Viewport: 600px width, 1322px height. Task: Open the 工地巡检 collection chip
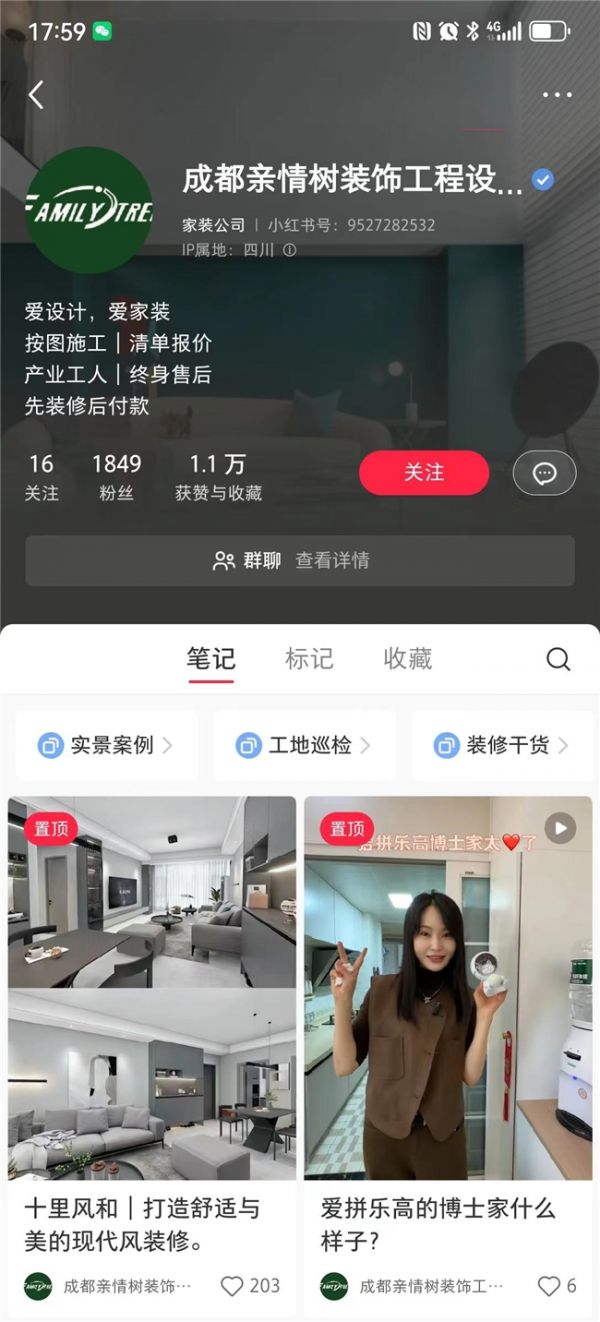click(x=304, y=745)
